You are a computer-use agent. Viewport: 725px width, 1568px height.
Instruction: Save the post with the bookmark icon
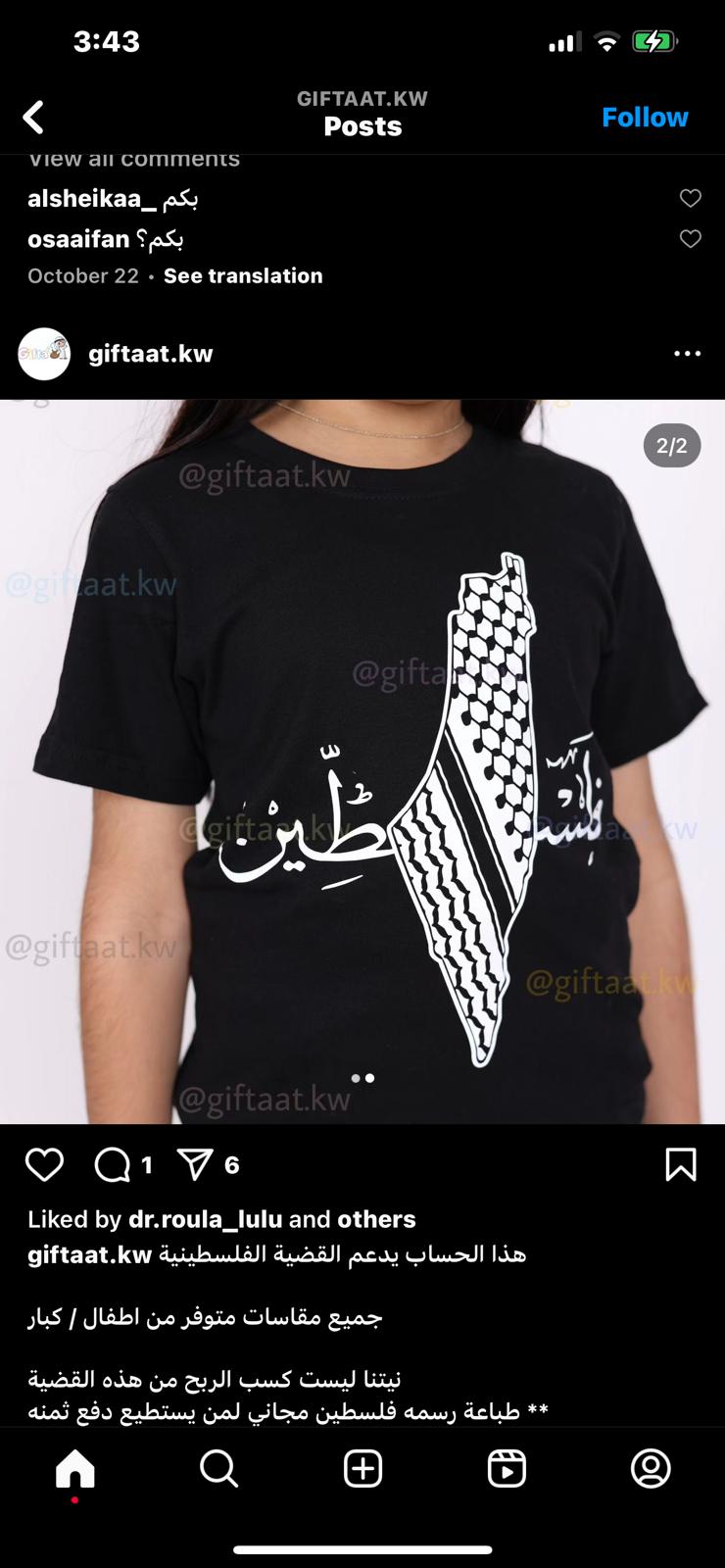(680, 1164)
